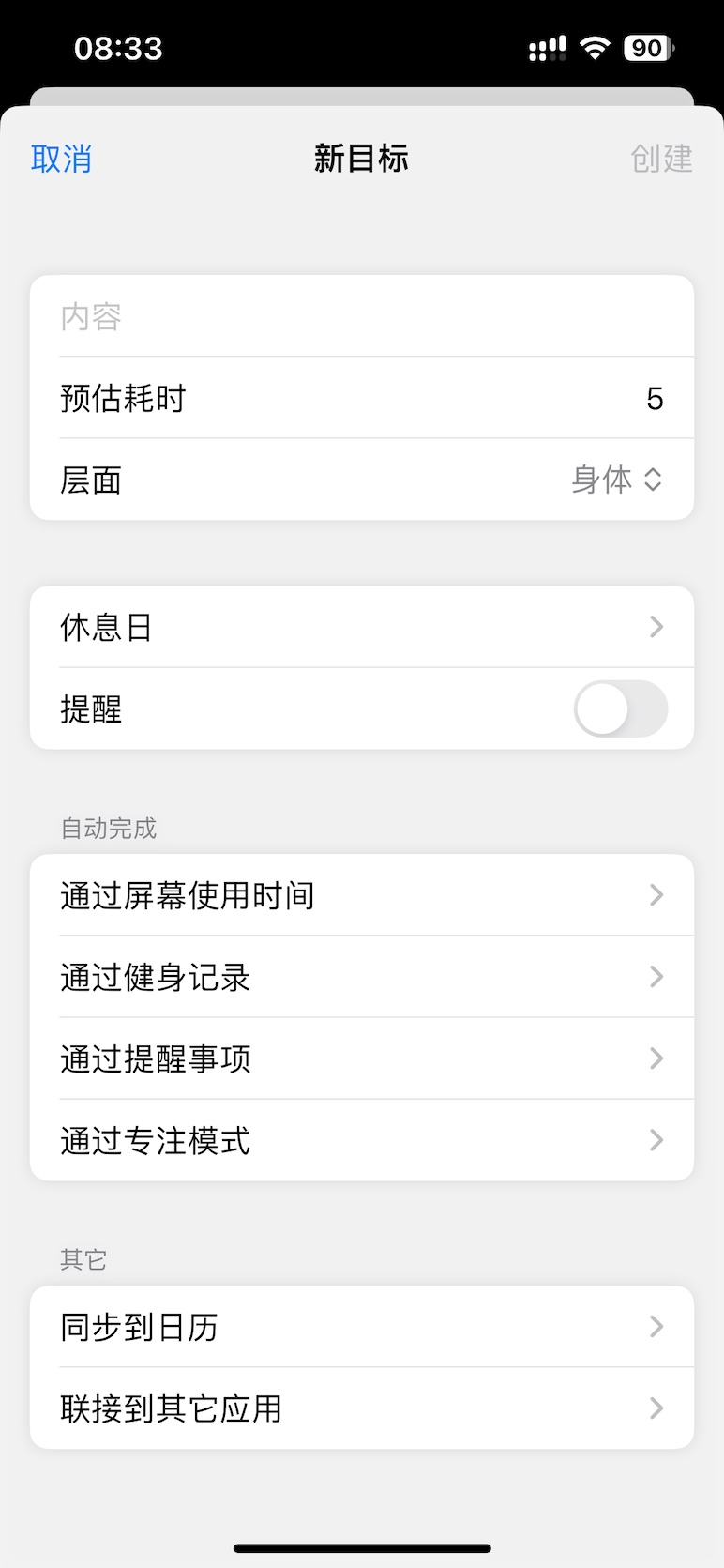
Task: Open 通过专注模式 auto-complete settings
Action: tap(362, 1140)
